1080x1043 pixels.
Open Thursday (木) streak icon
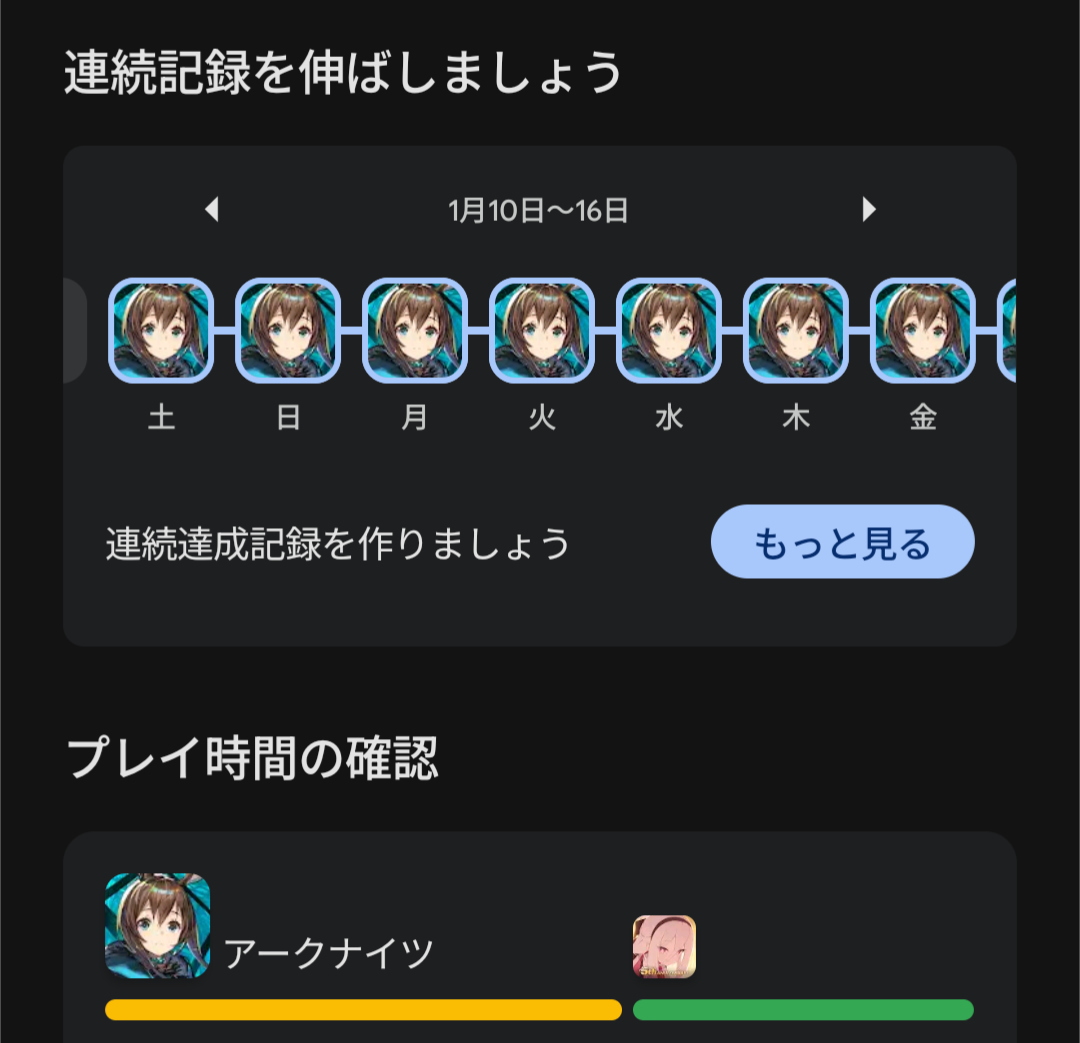[x=796, y=331]
